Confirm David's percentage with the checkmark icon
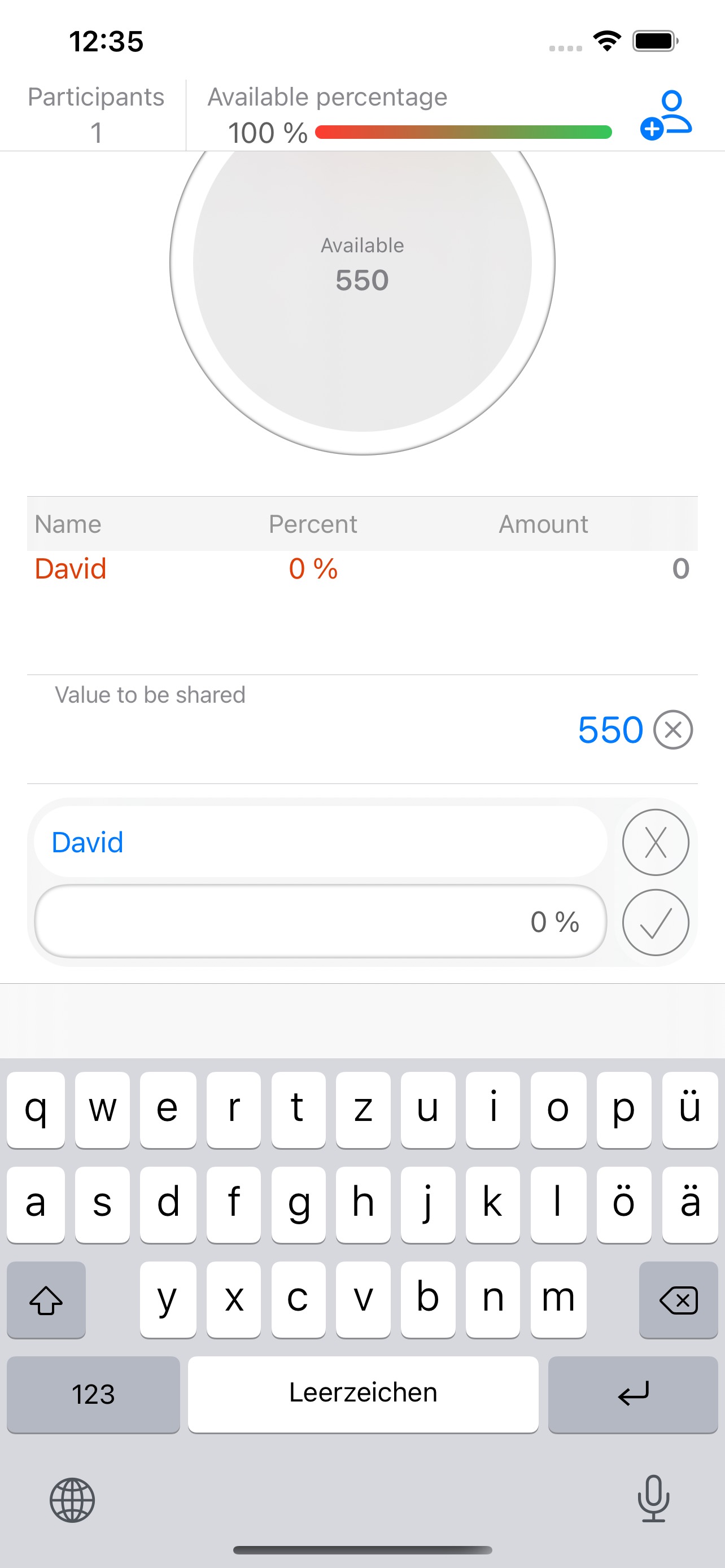Screen dimensions: 725x1568 click(655, 922)
